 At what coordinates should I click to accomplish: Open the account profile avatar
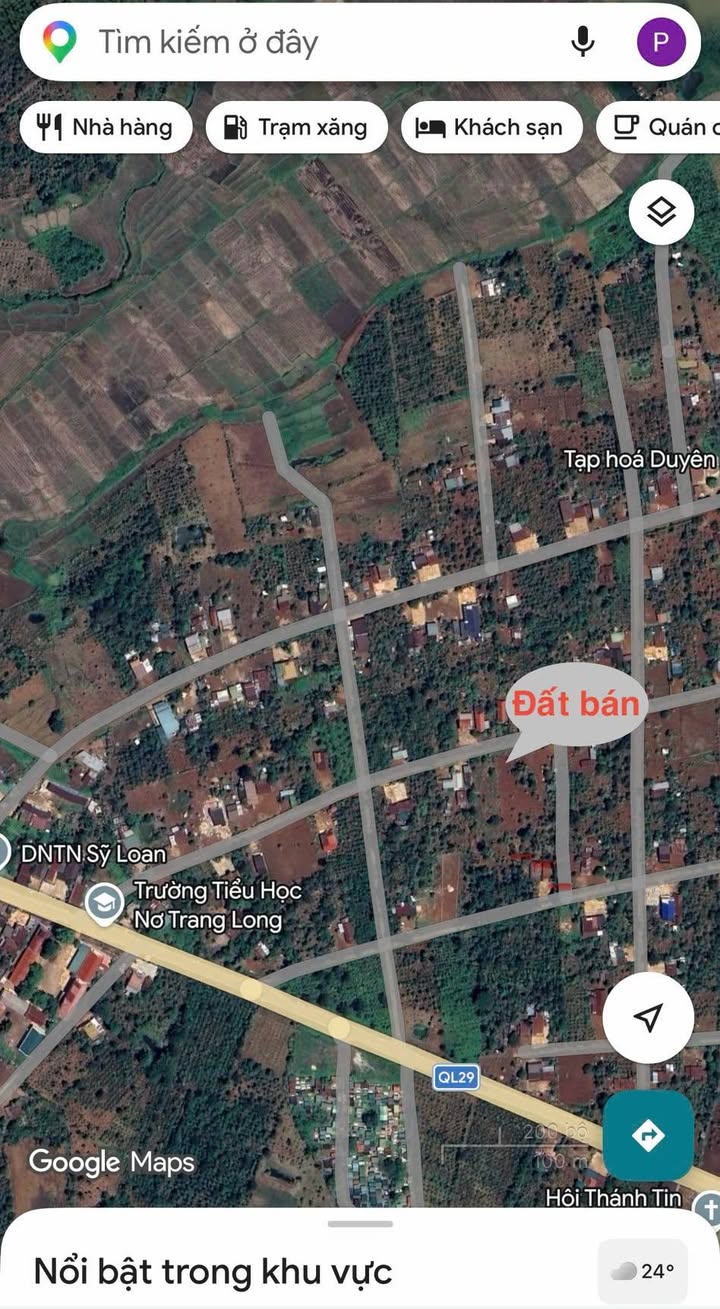[x=661, y=42]
